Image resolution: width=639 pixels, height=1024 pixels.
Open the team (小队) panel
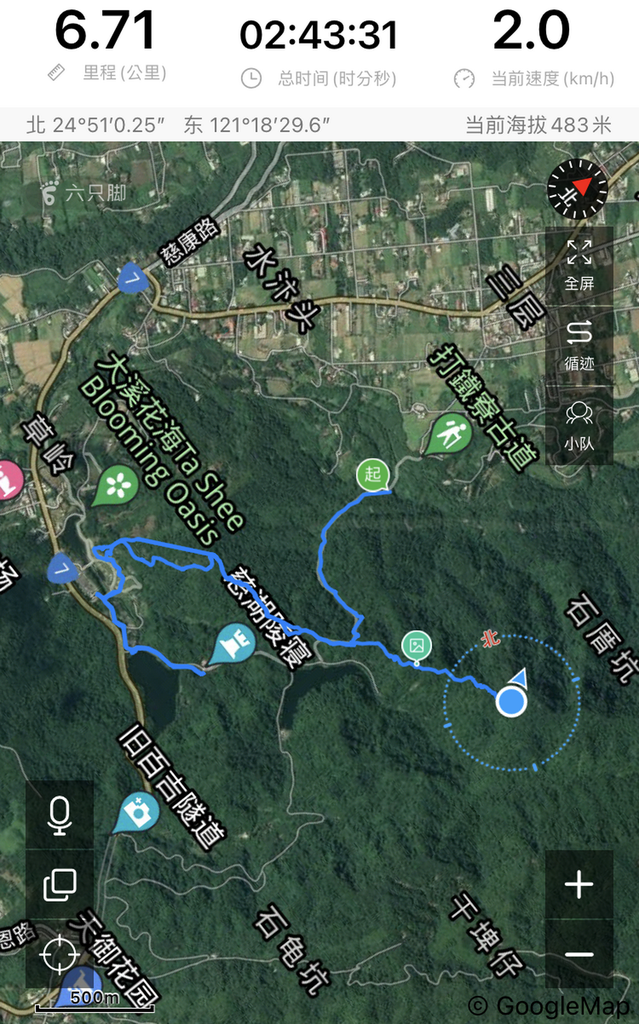(579, 426)
